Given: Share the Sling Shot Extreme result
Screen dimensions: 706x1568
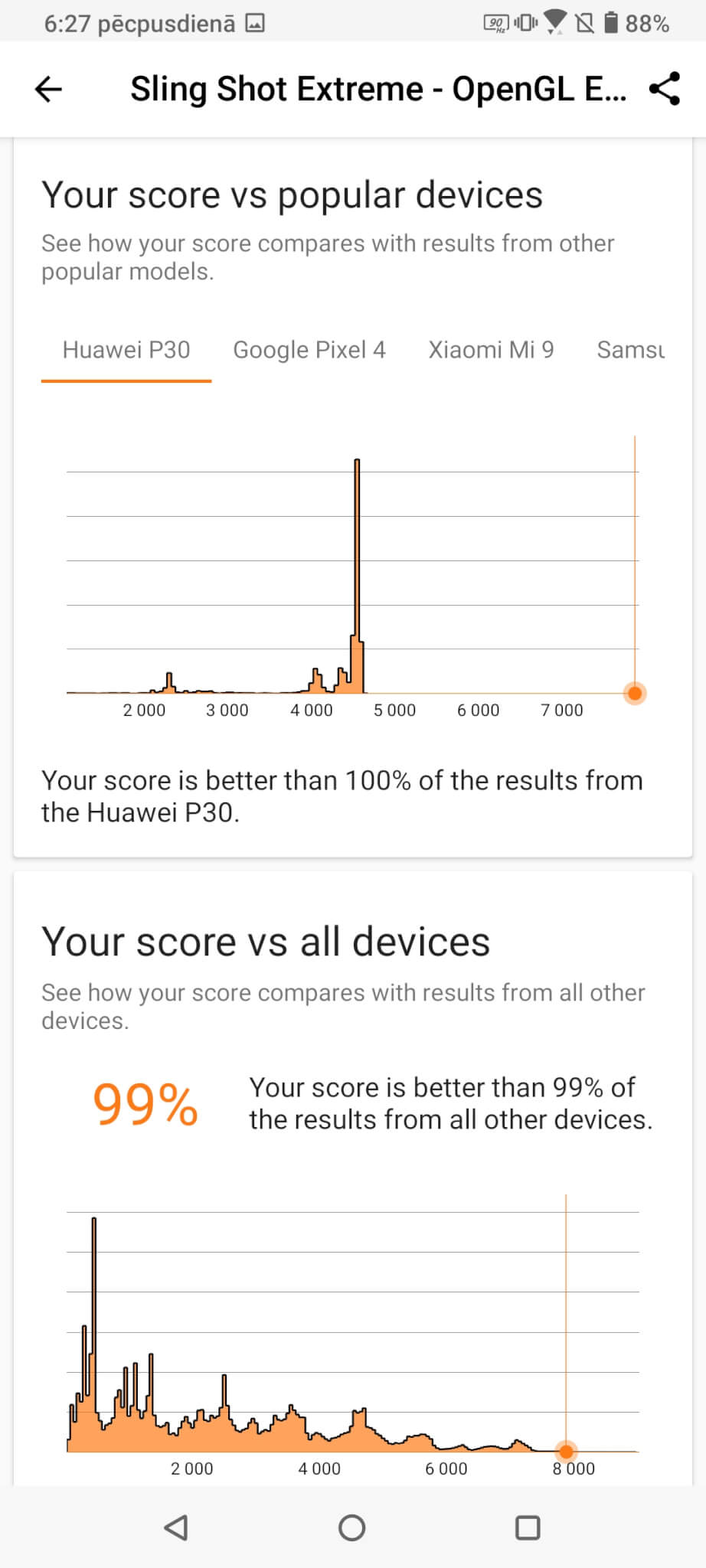Looking at the screenshot, I should 664,89.
